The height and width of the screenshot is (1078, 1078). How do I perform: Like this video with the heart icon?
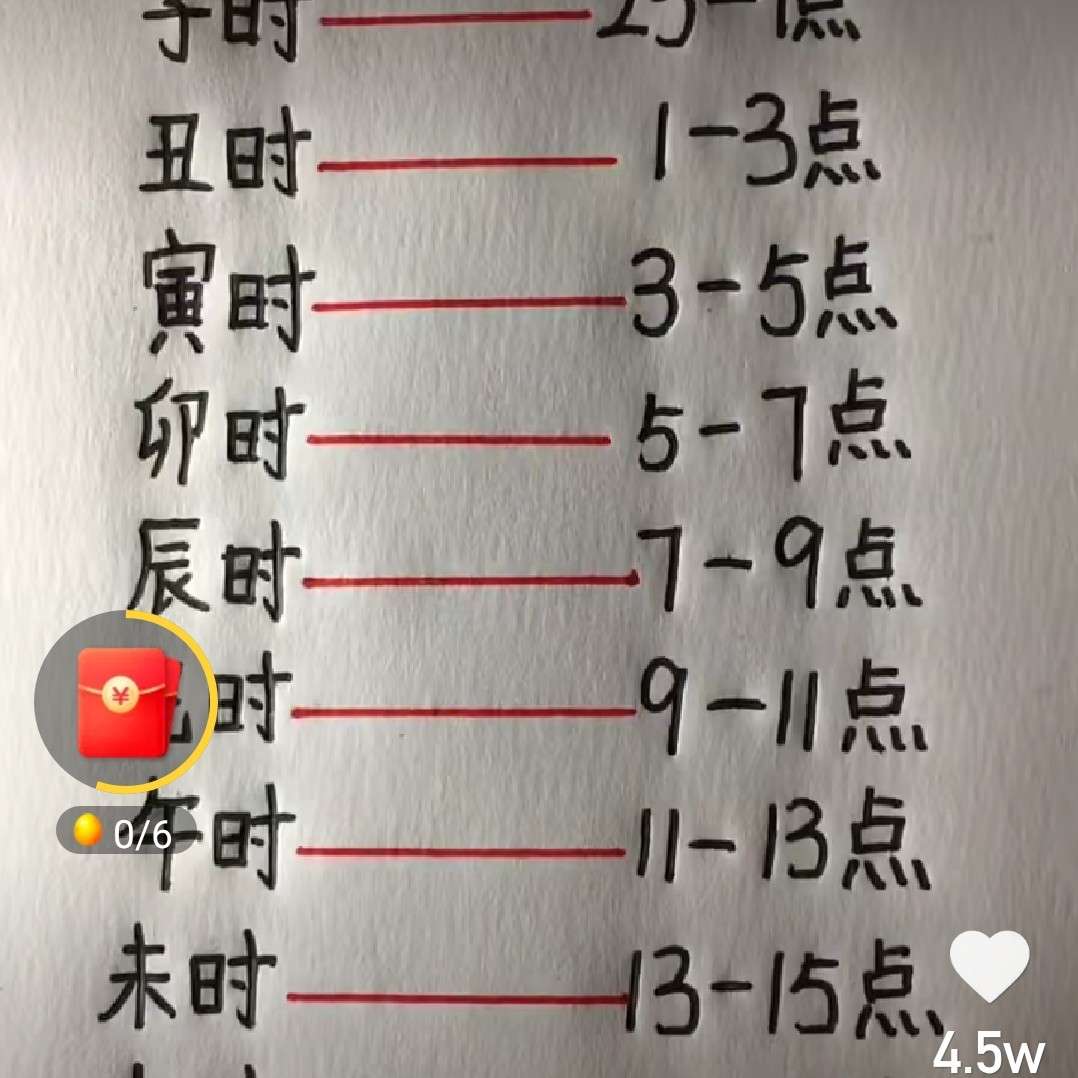point(988,965)
